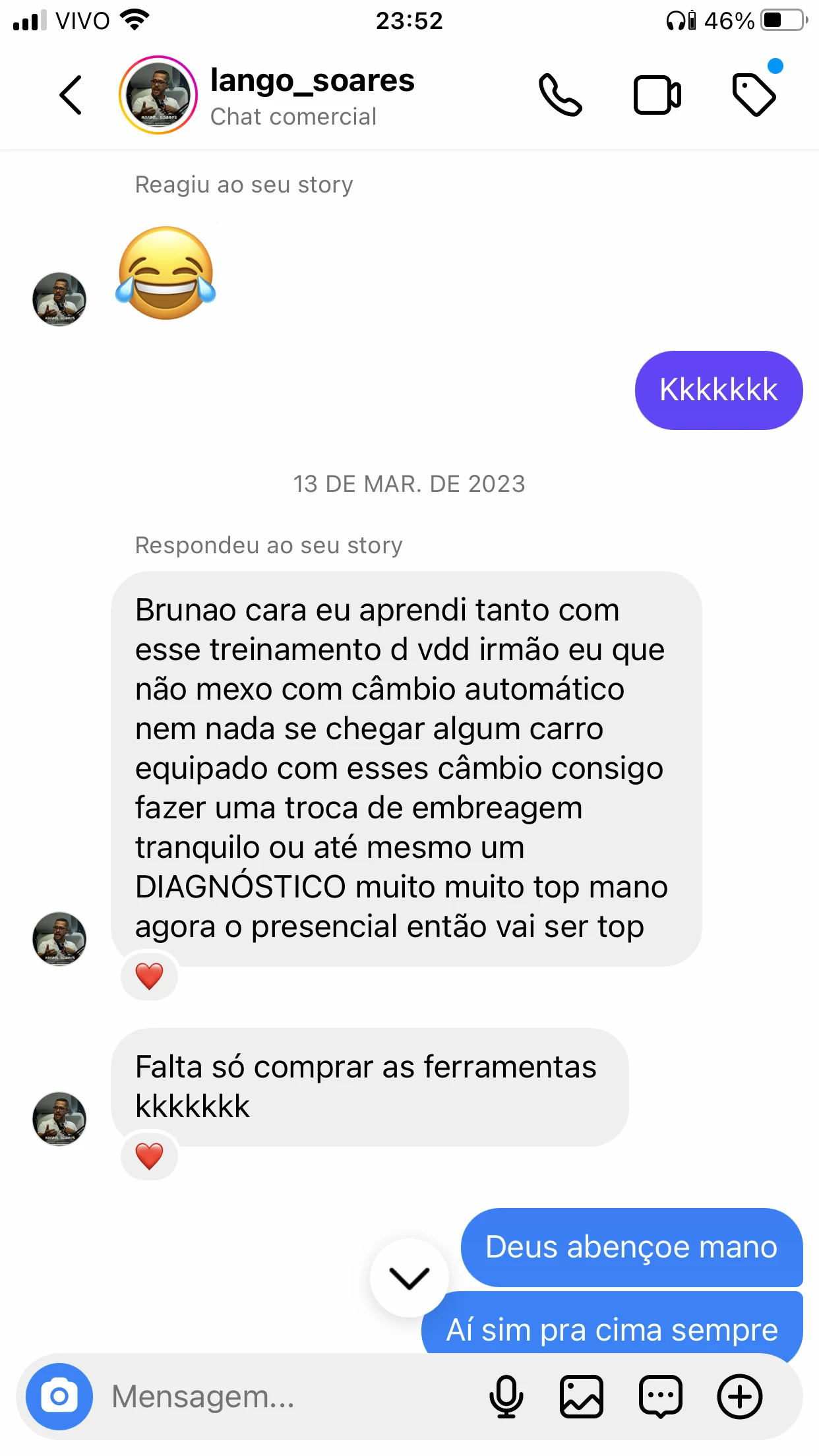Start a video call
Image resolution: width=819 pixels, height=1456 pixels.
click(657, 95)
